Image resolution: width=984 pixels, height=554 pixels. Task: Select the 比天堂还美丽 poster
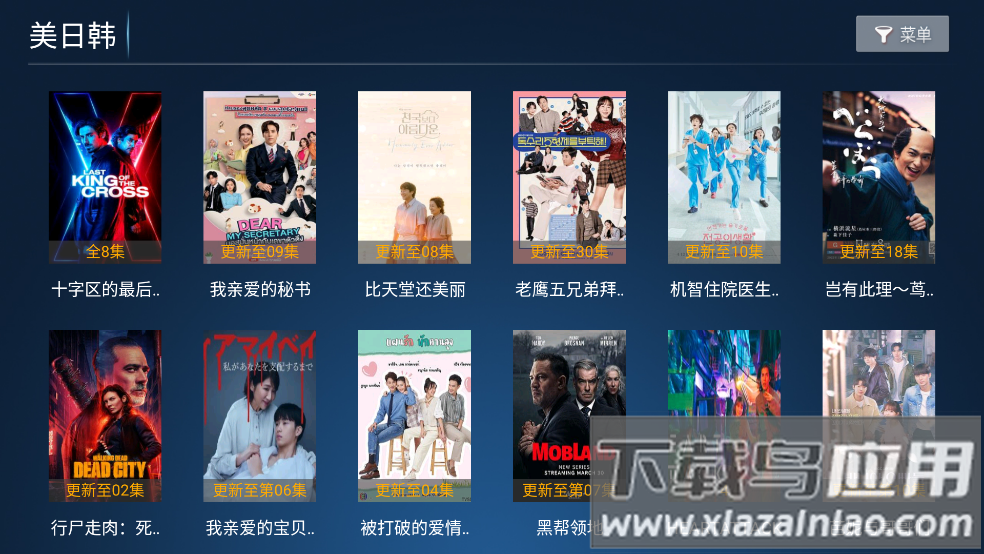click(x=414, y=178)
